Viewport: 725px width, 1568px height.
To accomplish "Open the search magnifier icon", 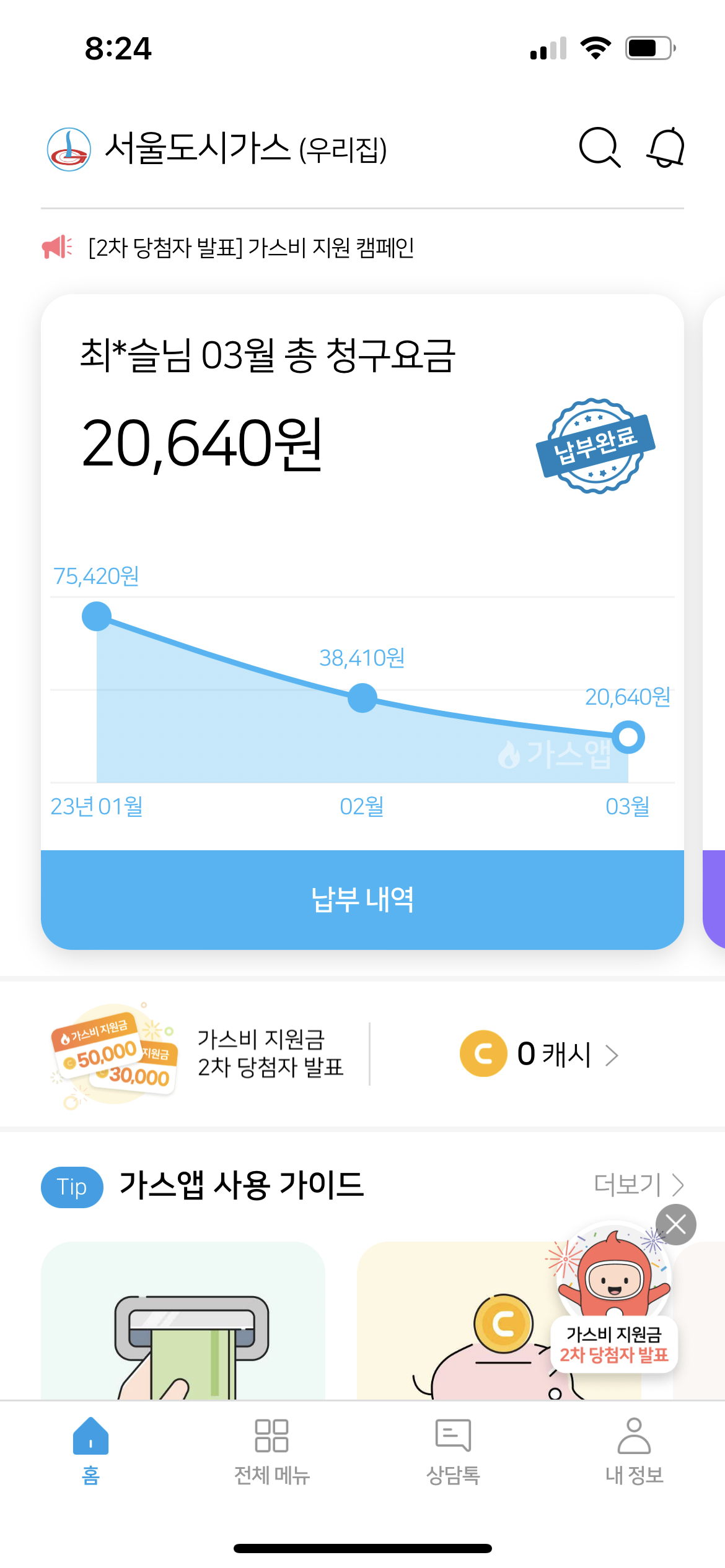I will [599, 148].
